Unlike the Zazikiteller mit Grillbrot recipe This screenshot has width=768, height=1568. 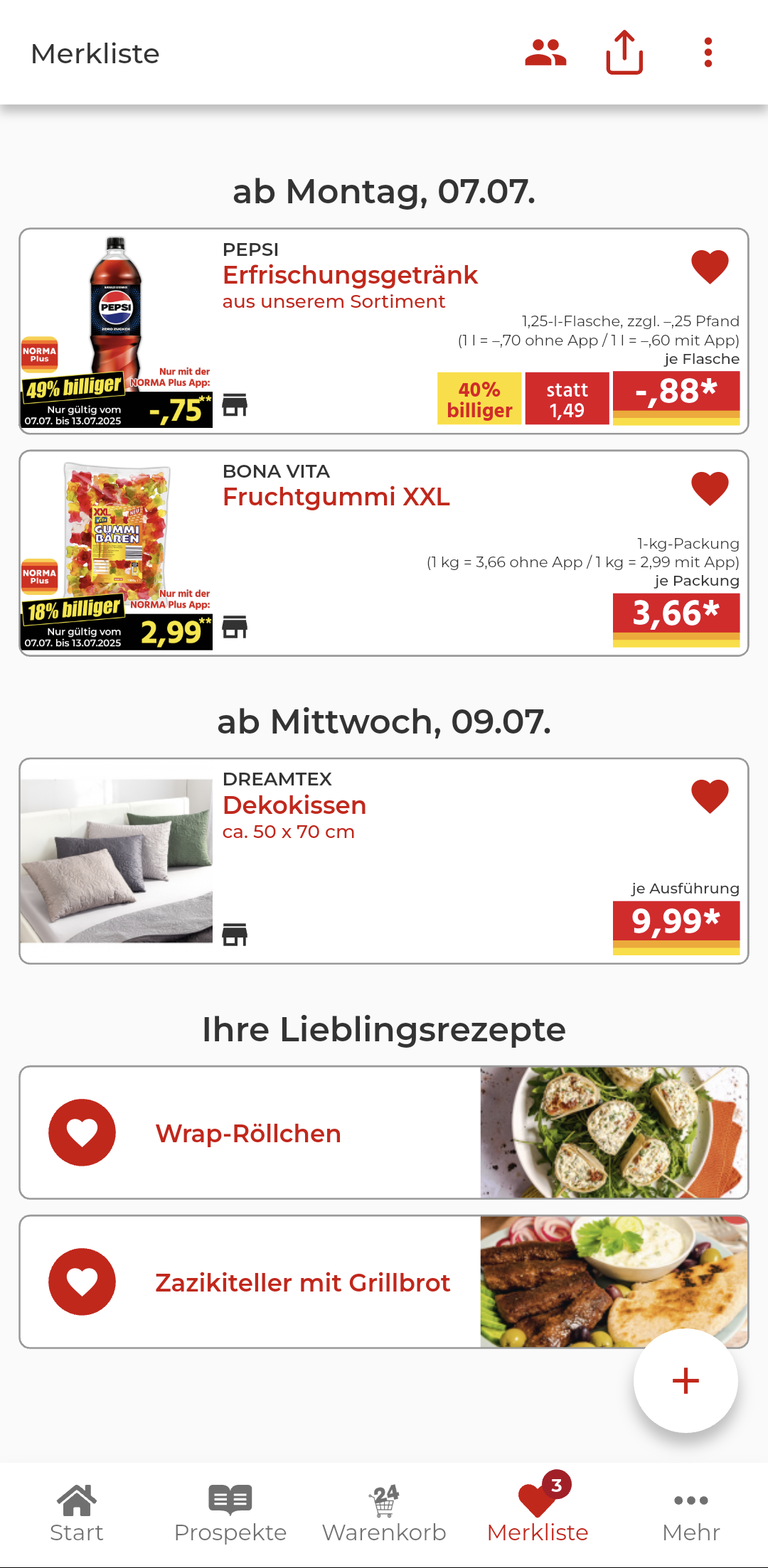[x=82, y=1282]
